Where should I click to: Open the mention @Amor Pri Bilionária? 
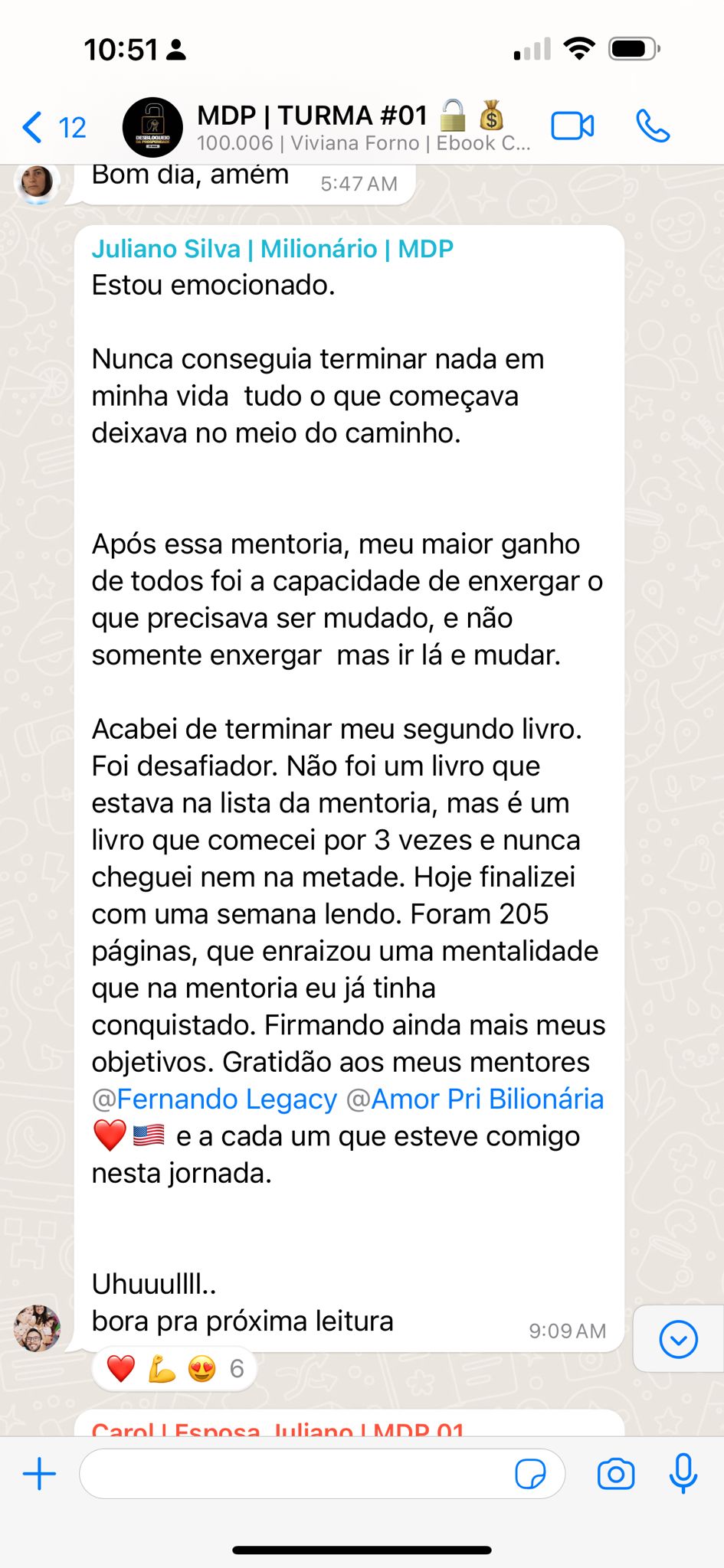477,1099
